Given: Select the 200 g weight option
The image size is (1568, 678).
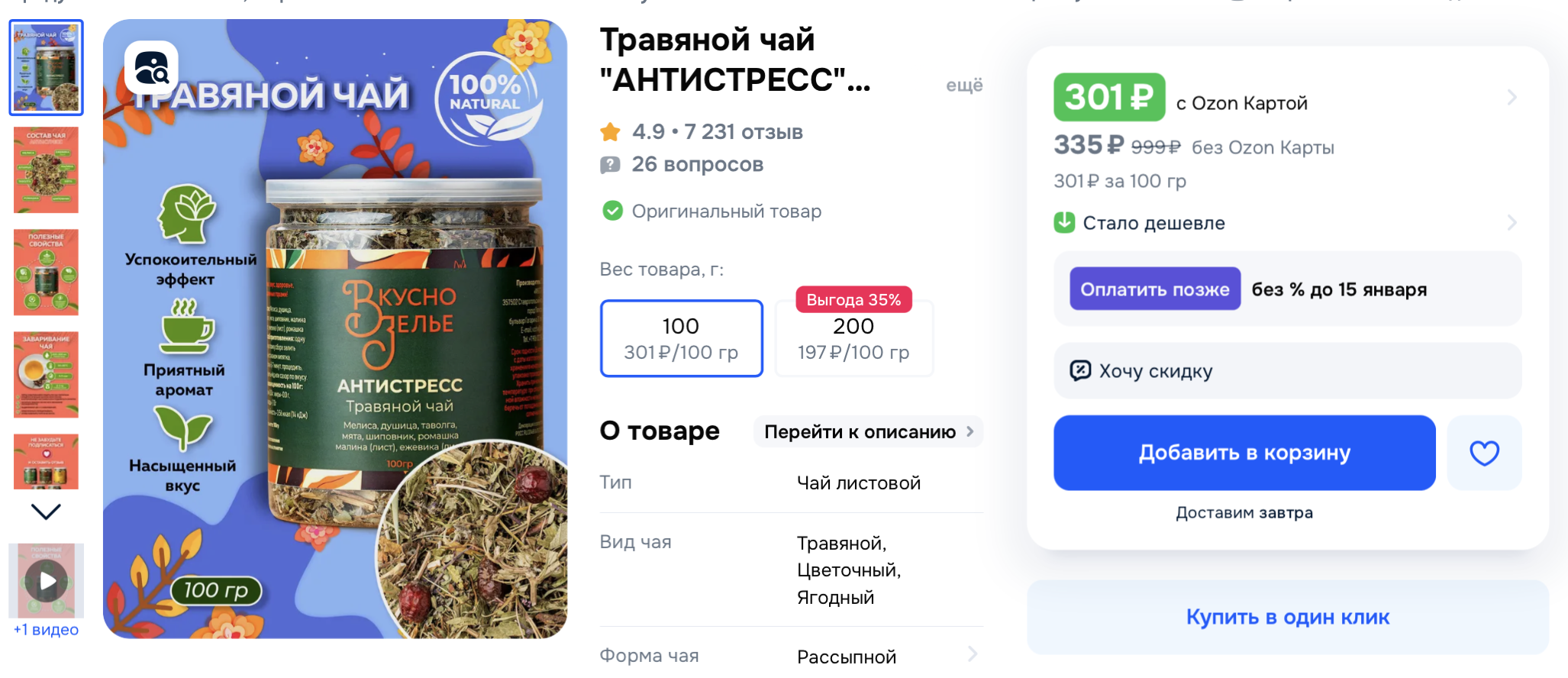Looking at the screenshot, I should tap(853, 339).
